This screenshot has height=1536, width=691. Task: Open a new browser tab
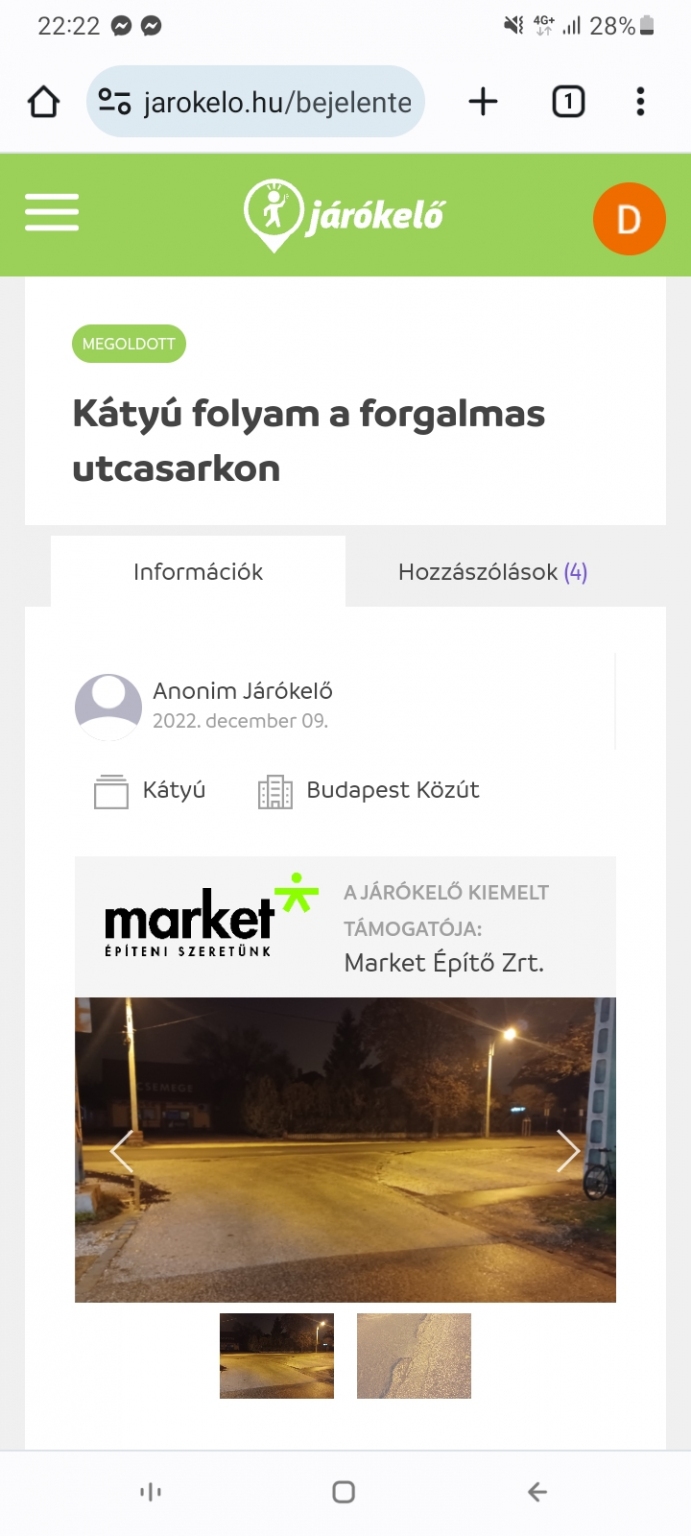(x=483, y=102)
